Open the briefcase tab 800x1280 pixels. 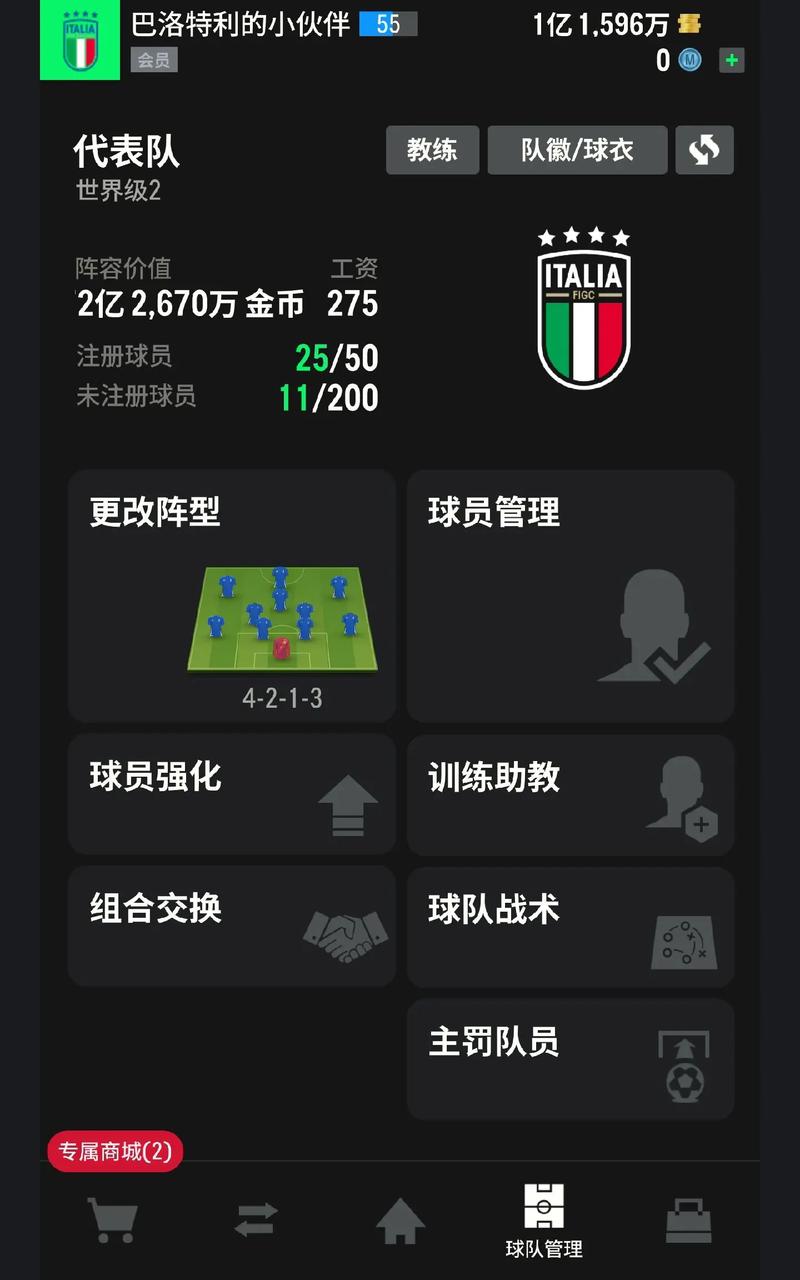(x=688, y=1221)
